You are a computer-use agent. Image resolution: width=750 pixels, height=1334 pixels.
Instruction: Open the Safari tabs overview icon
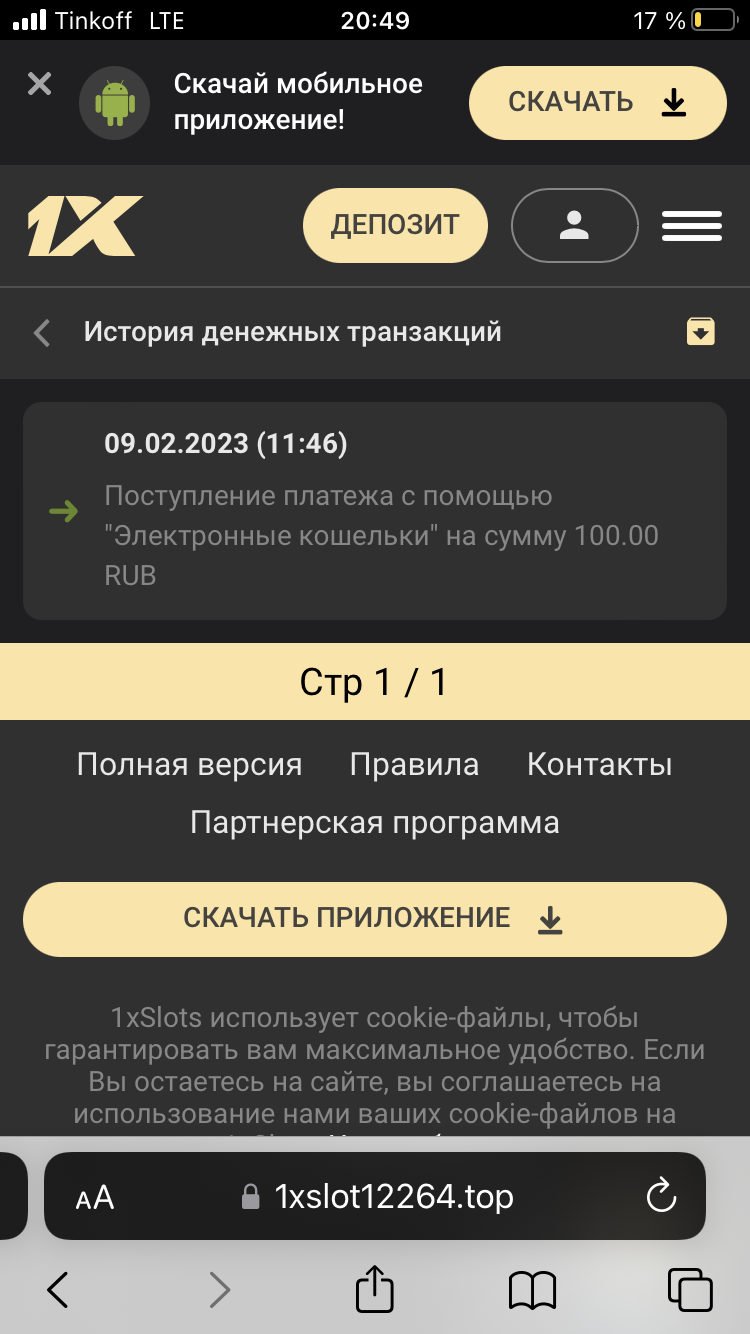[692, 1290]
